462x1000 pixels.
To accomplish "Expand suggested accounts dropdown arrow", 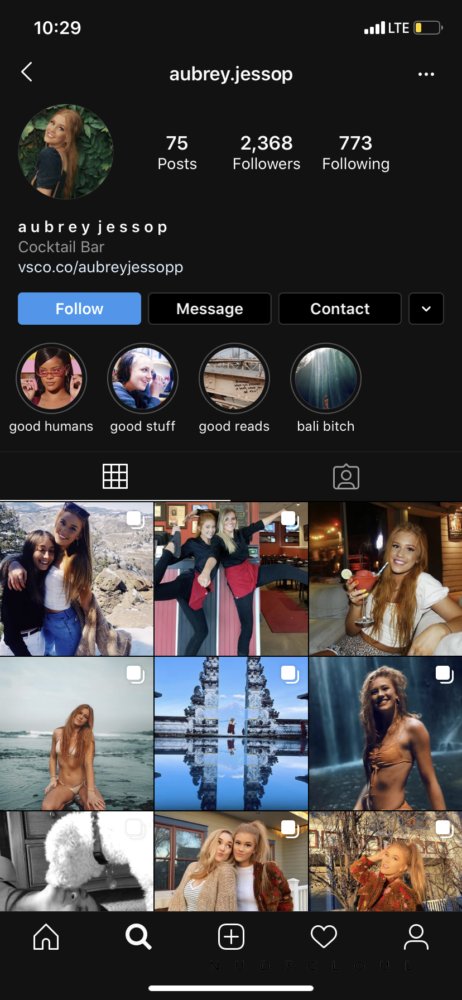I will (x=426, y=309).
